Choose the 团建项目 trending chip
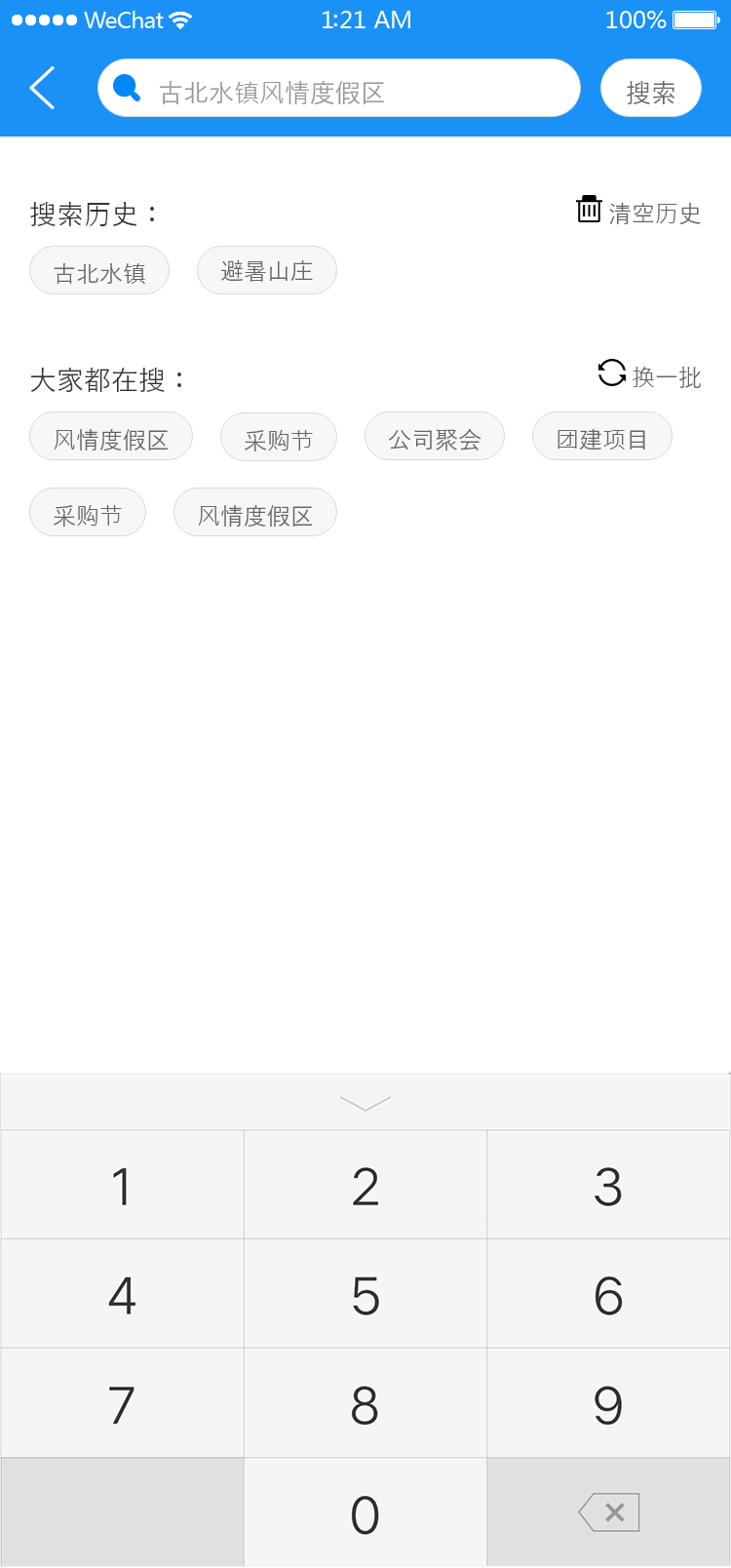This screenshot has height=1568, width=731. click(602, 438)
